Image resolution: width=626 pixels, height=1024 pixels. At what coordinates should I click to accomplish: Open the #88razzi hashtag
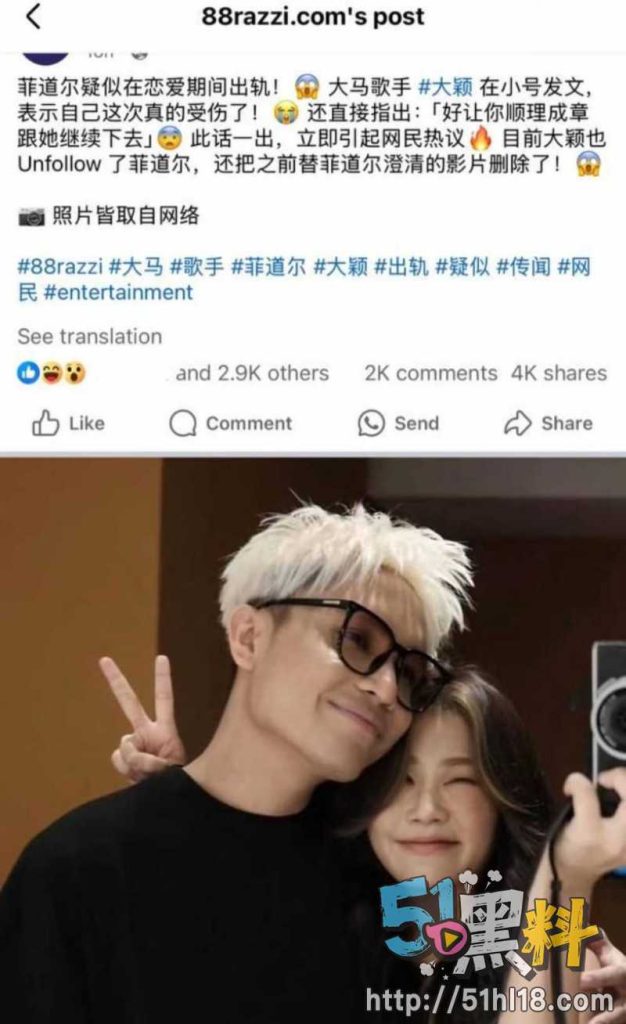(x=58, y=266)
